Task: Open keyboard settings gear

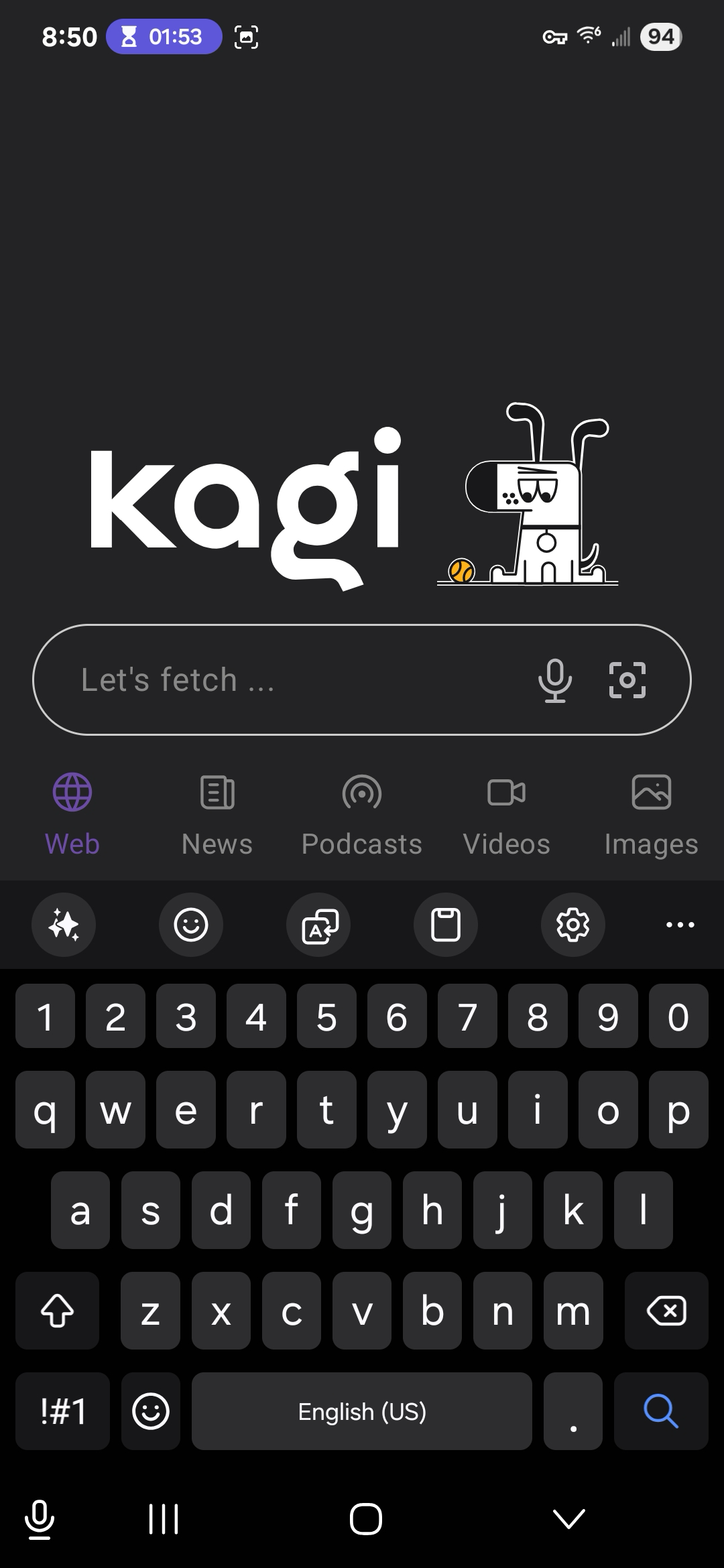Action: tap(573, 925)
